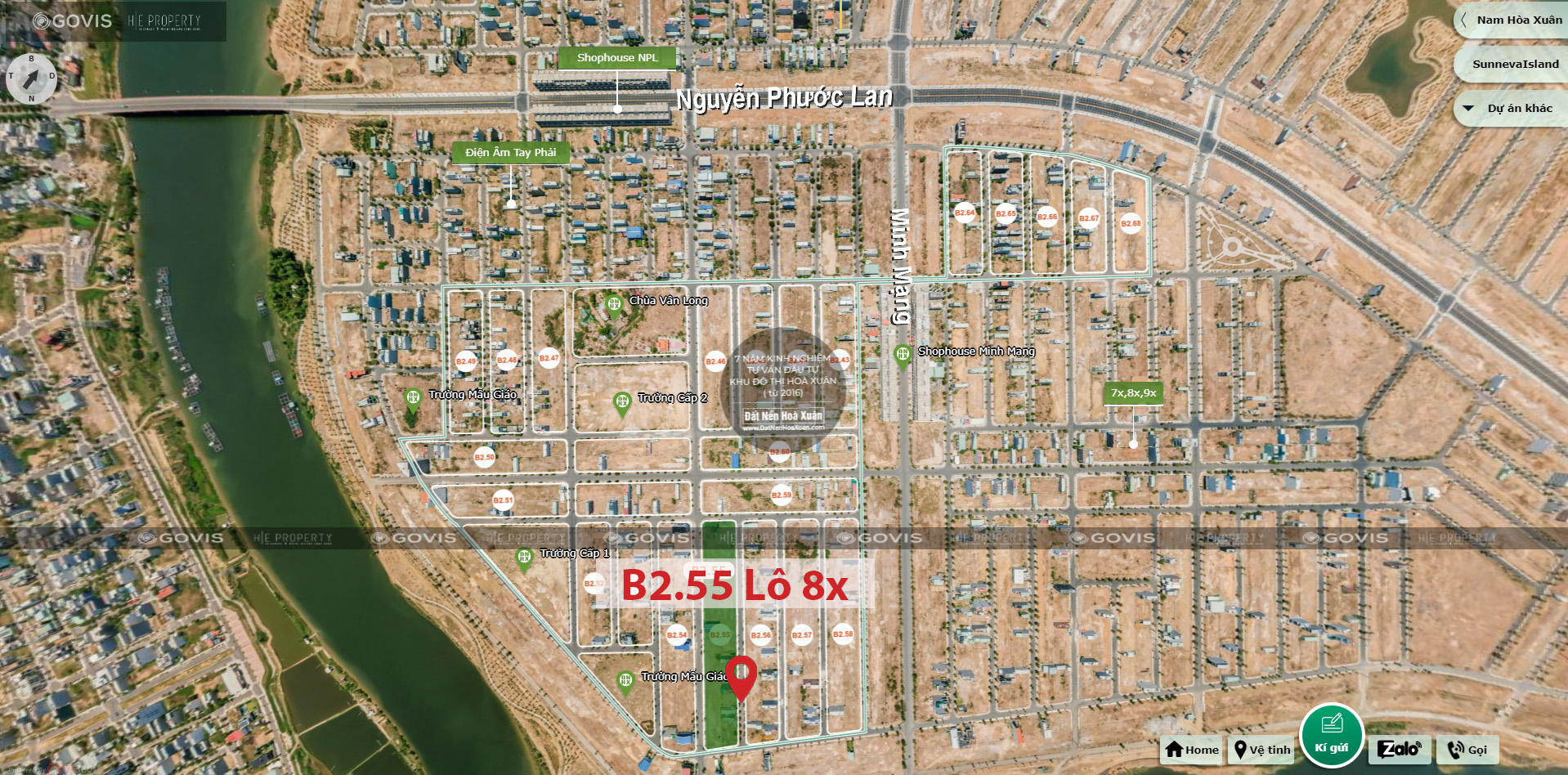Select the SunnevaIsland project
Image resolution: width=1568 pixels, height=775 pixels.
(x=1515, y=64)
